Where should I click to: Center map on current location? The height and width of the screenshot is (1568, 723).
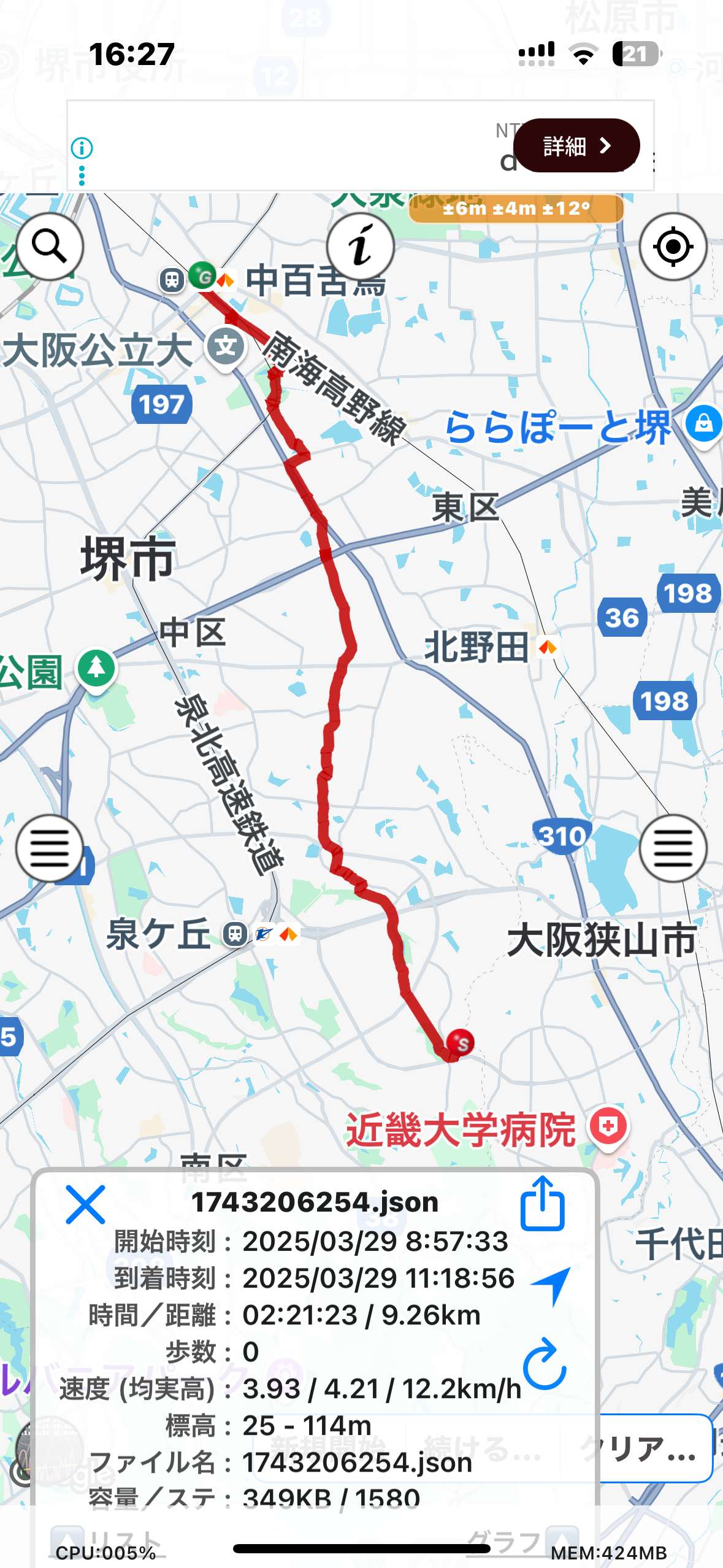(x=673, y=247)
